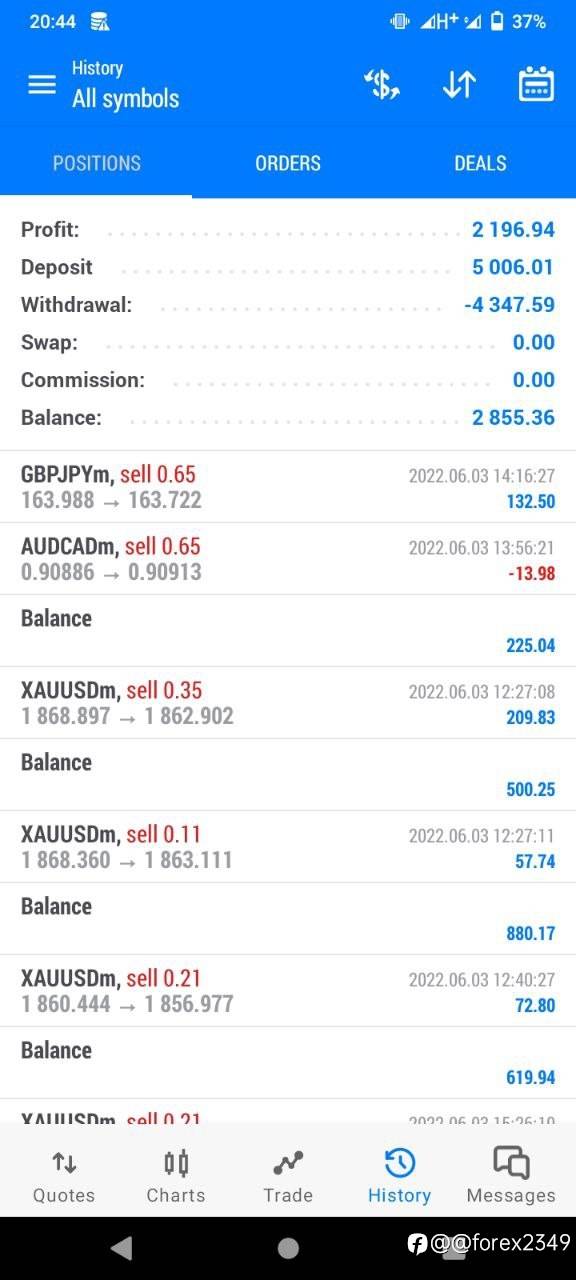Tap the sort arrows icon
Viewport: 576px width, 1280px height.
click(459, 85)
